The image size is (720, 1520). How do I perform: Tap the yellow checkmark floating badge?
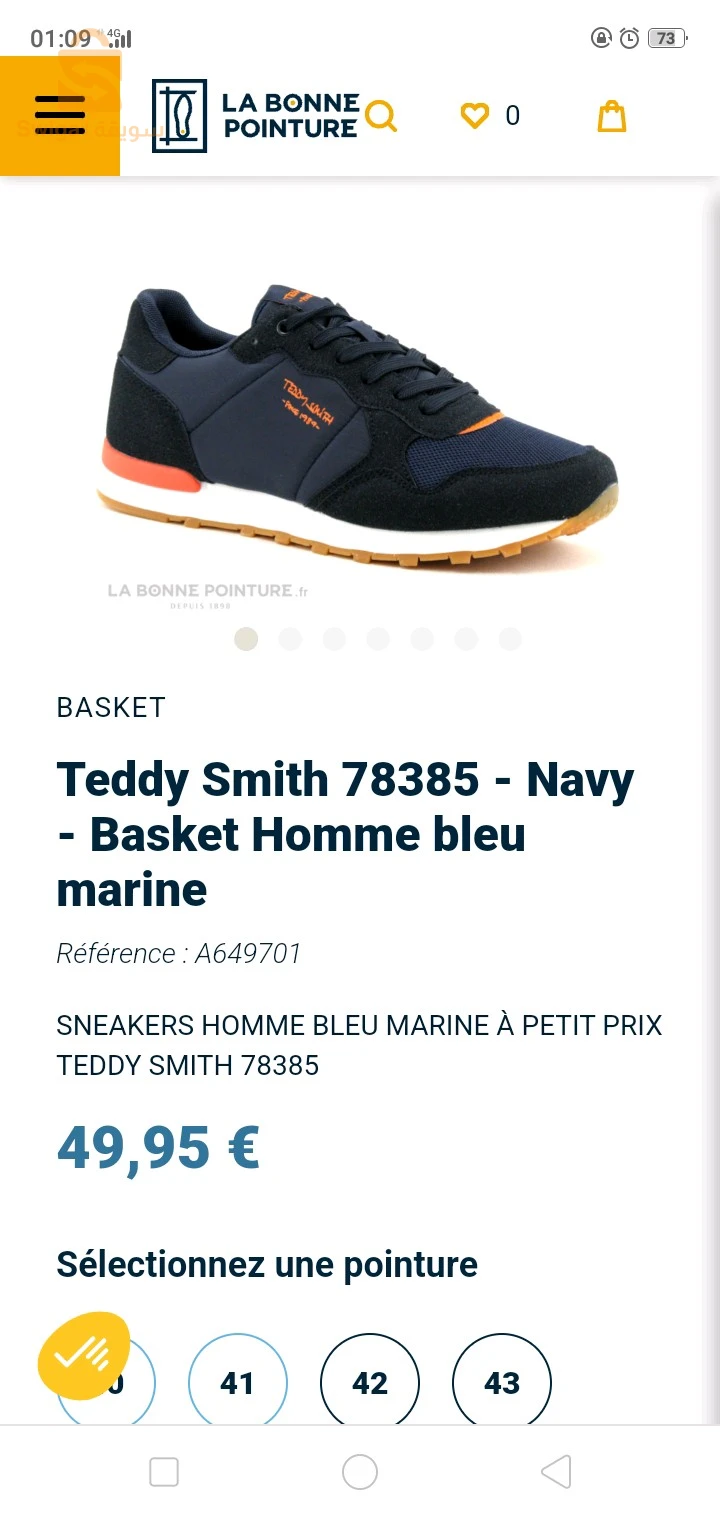84,1355
